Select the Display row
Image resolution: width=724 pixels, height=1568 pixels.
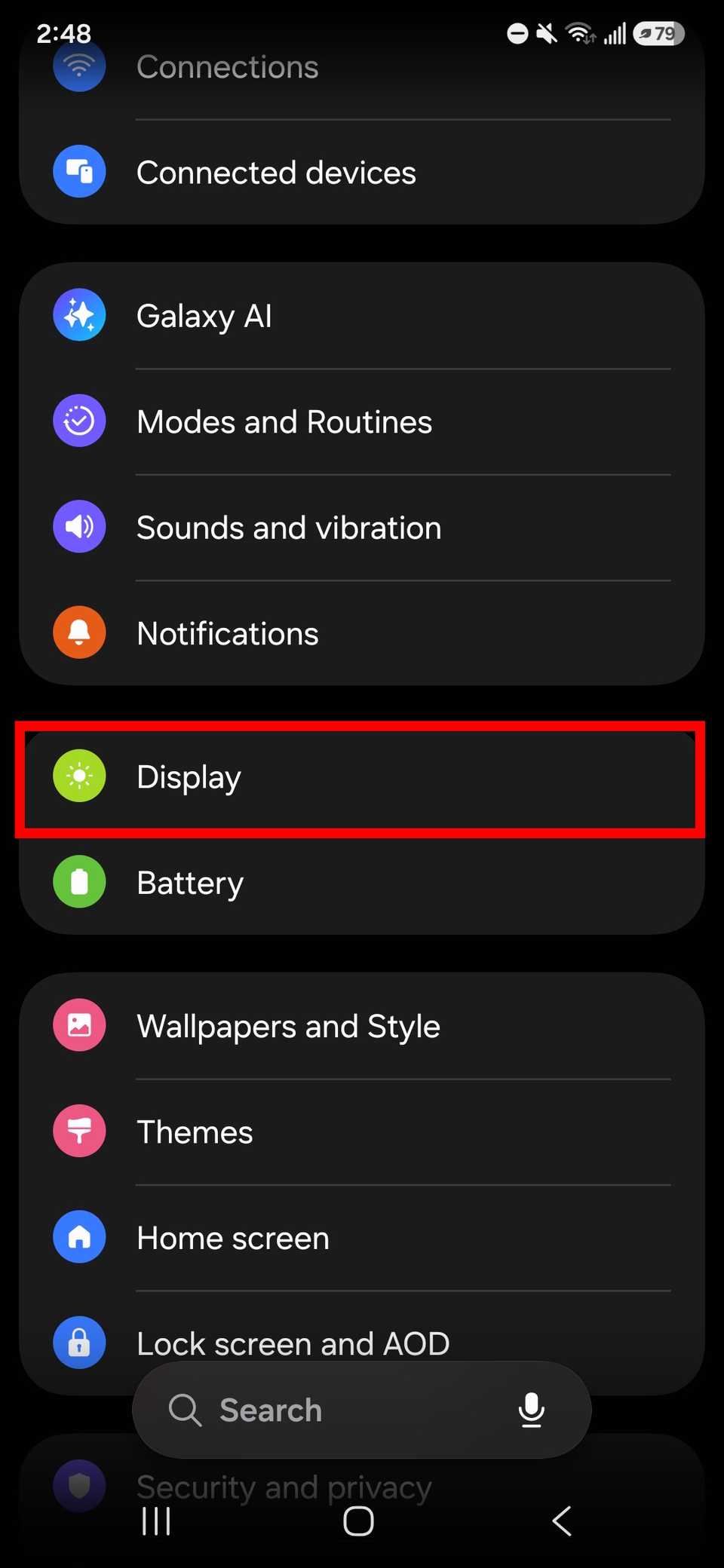360,778
